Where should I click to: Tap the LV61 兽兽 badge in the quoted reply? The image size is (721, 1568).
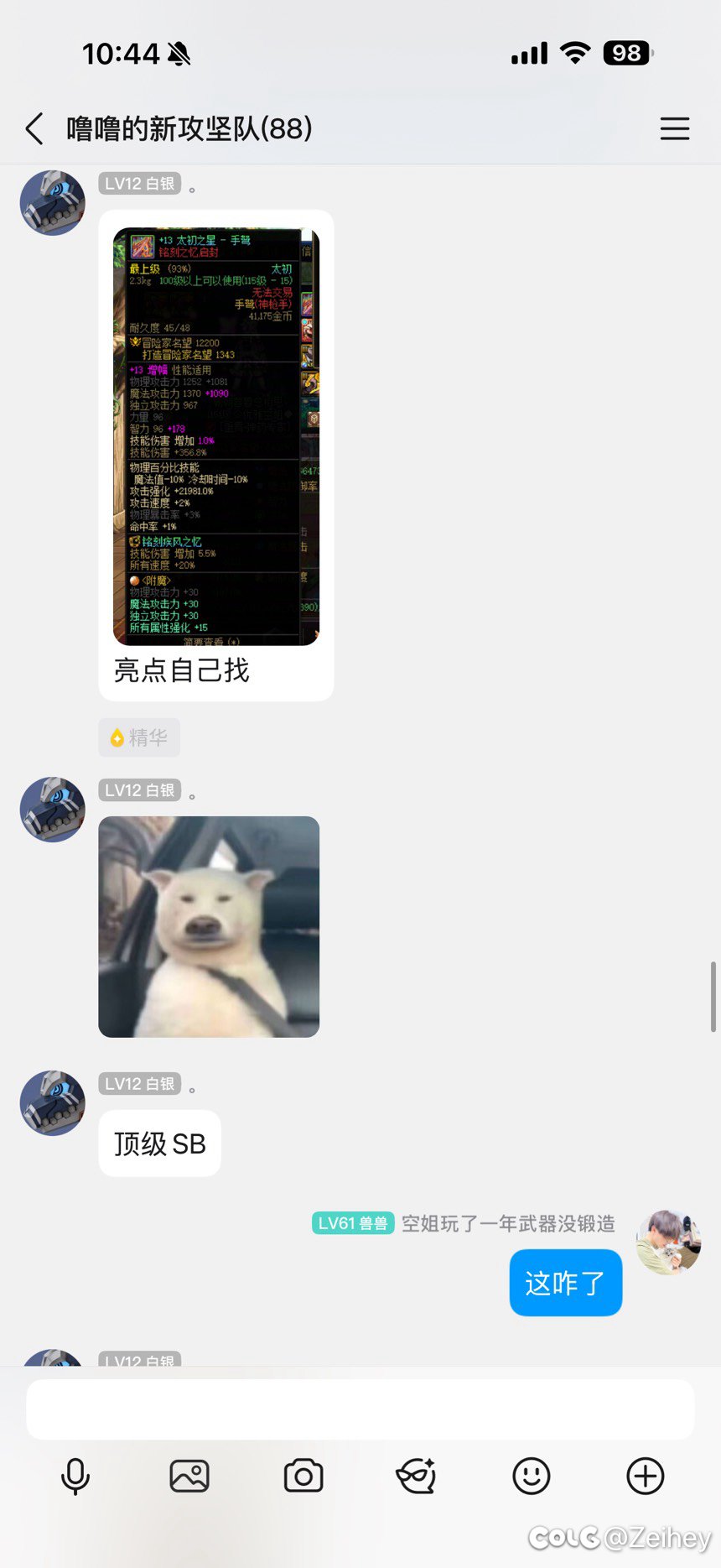[x=353, y=1223]
